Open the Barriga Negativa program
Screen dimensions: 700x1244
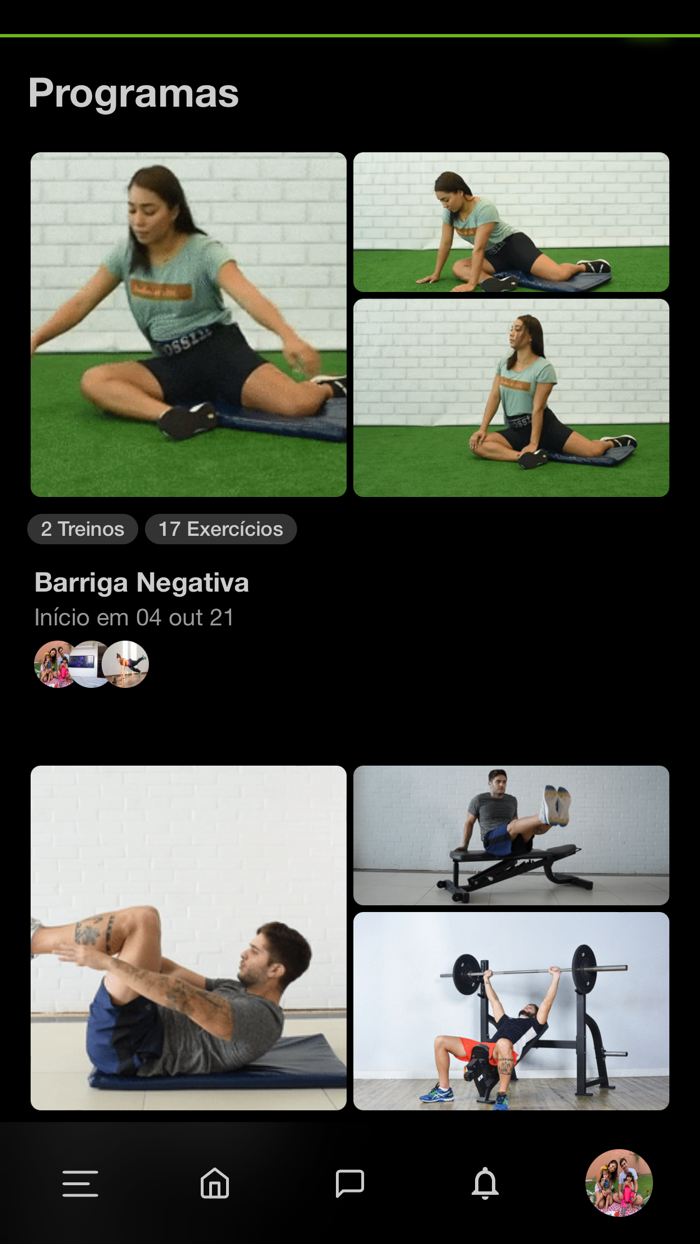pos(142,583)
